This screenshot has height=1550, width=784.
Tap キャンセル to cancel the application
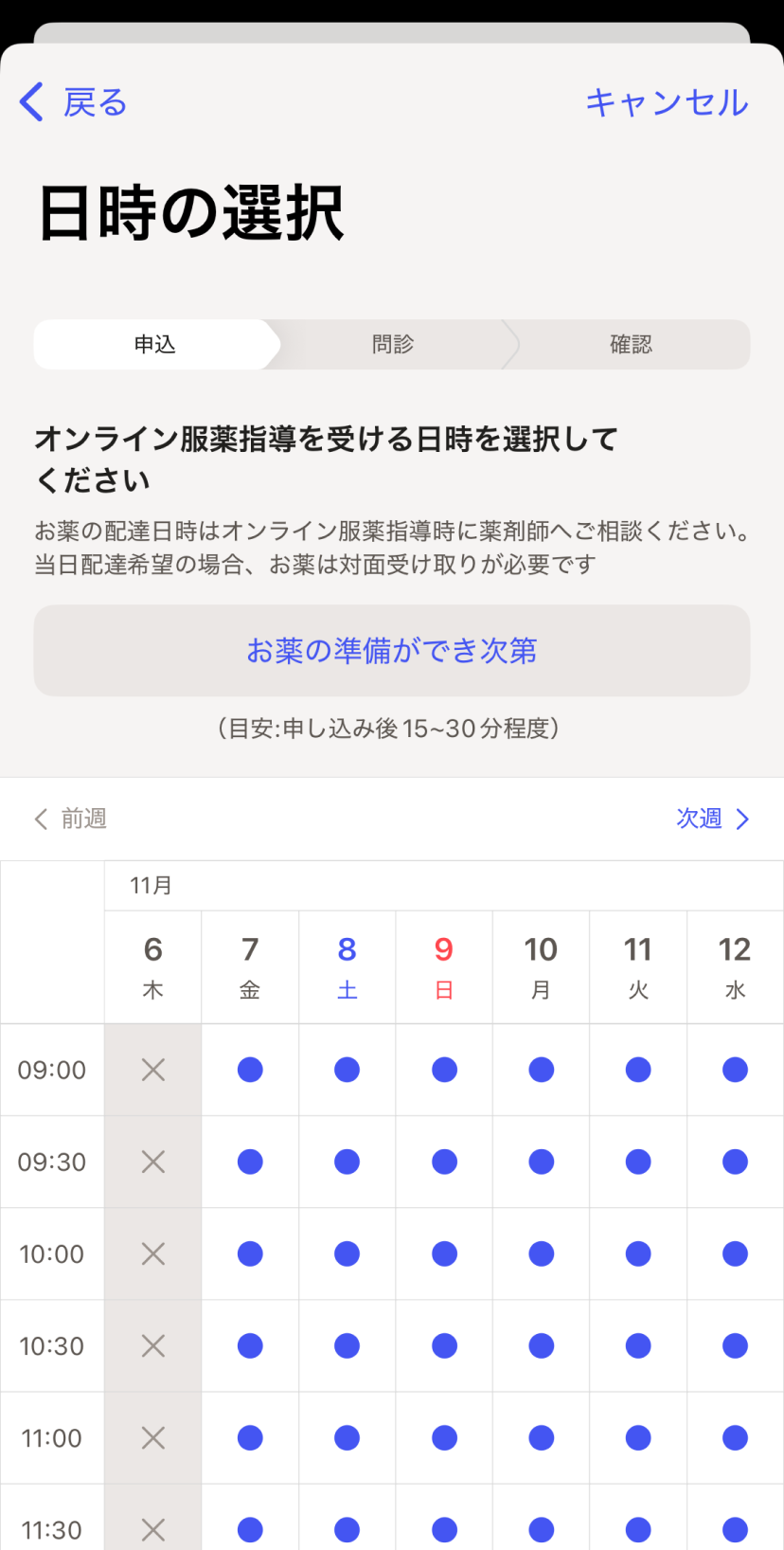(667, 102)
